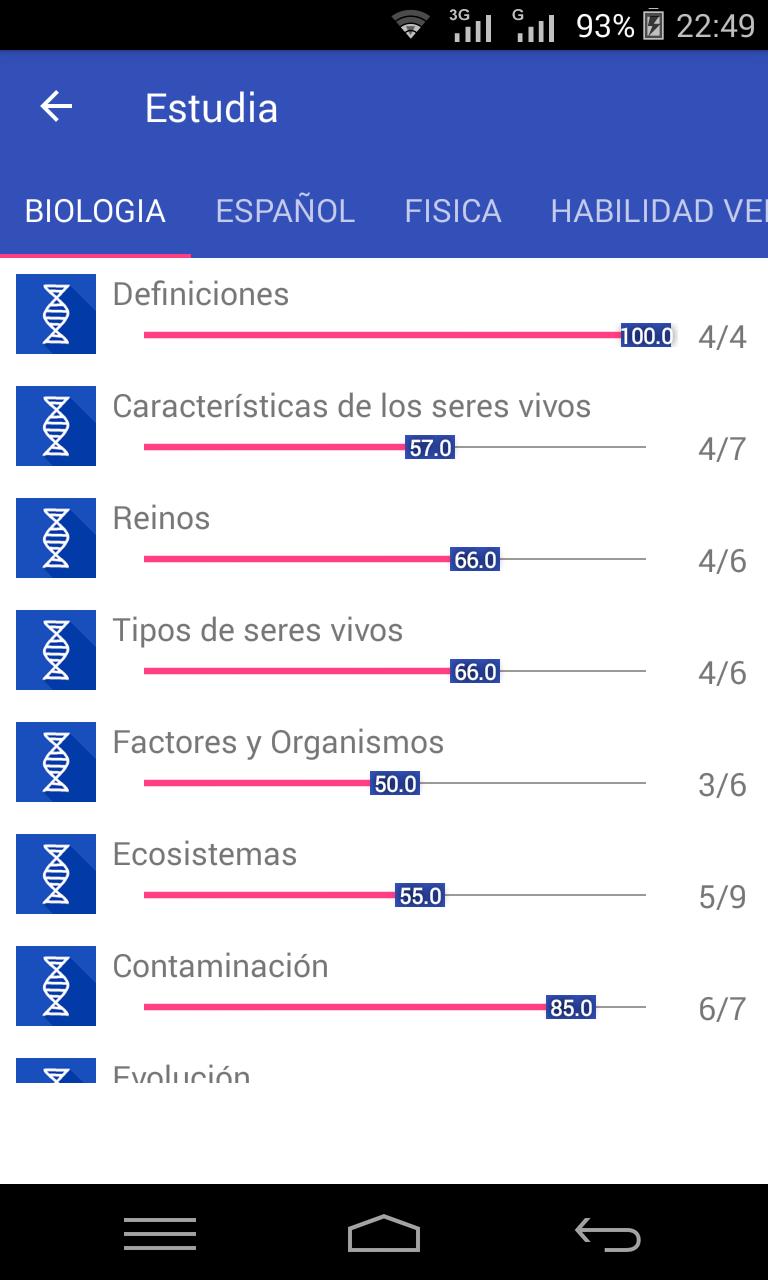768x1280 pixels.
Task: Switch to the ESPAÑOL tab
Action: click(x=285, y=211)
